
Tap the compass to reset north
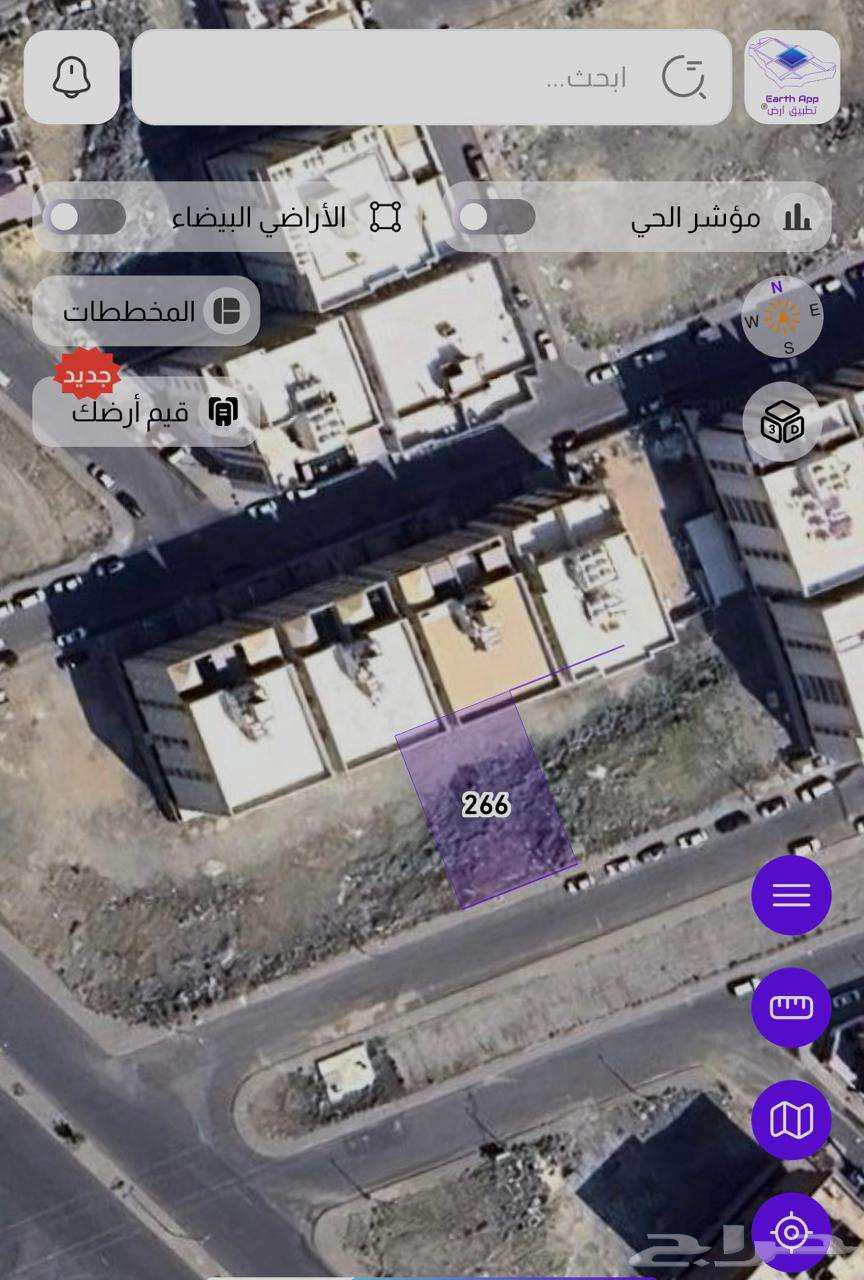pyautogui.click(x=782, y=317)
